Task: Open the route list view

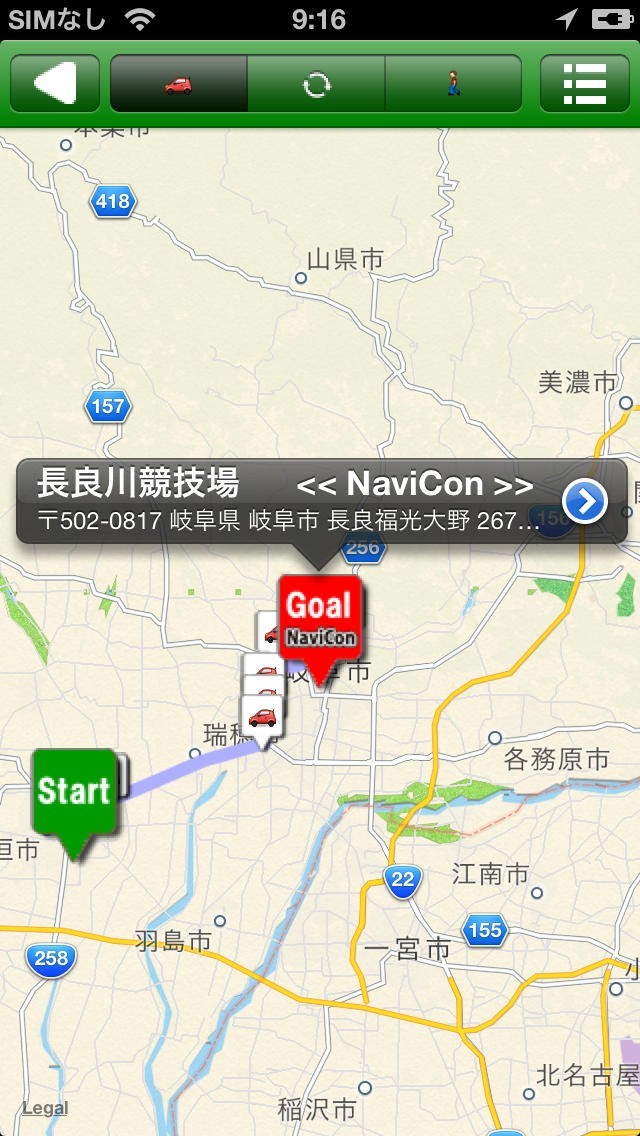Action: [x=584, y=84]
